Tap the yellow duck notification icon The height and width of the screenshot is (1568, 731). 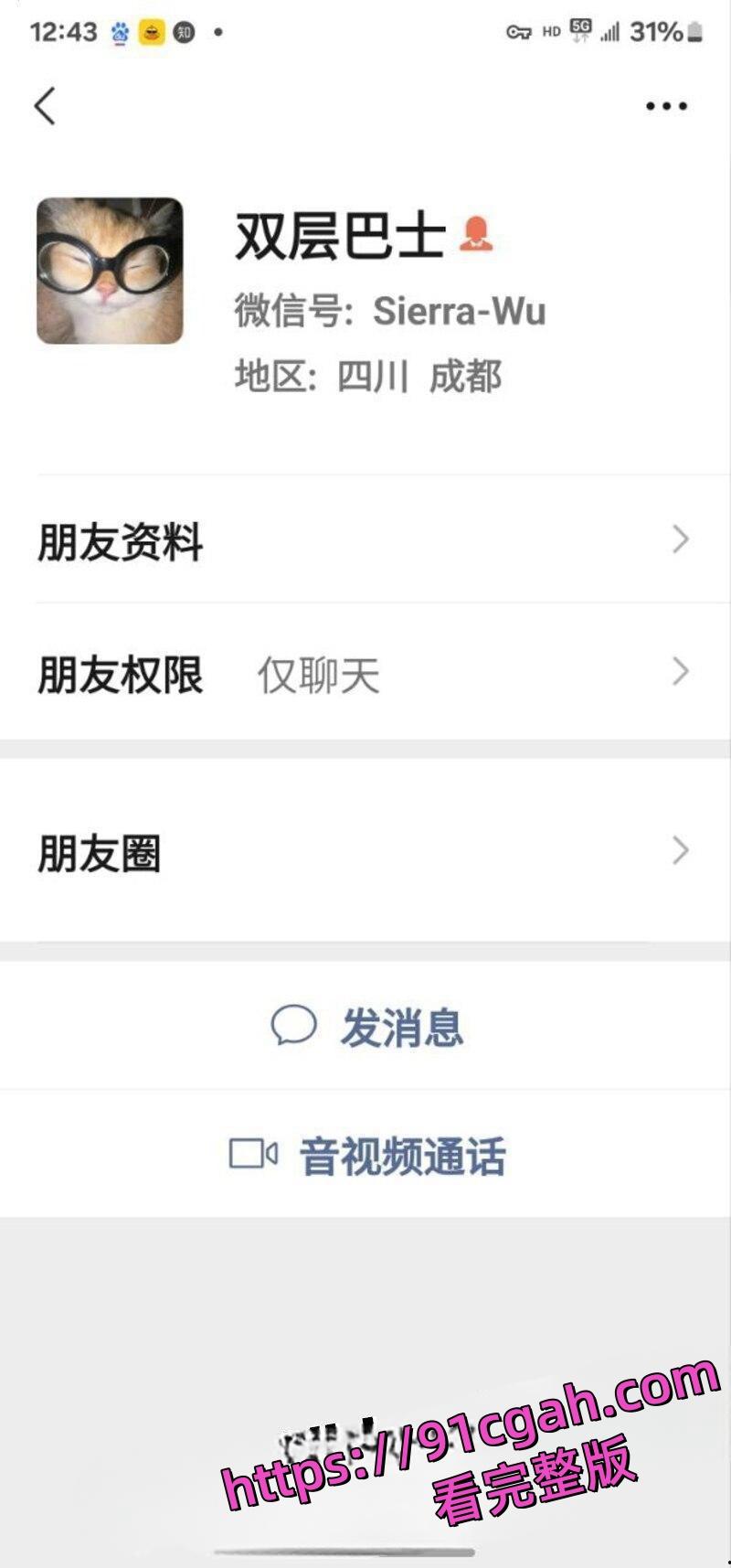click(154, 30)
